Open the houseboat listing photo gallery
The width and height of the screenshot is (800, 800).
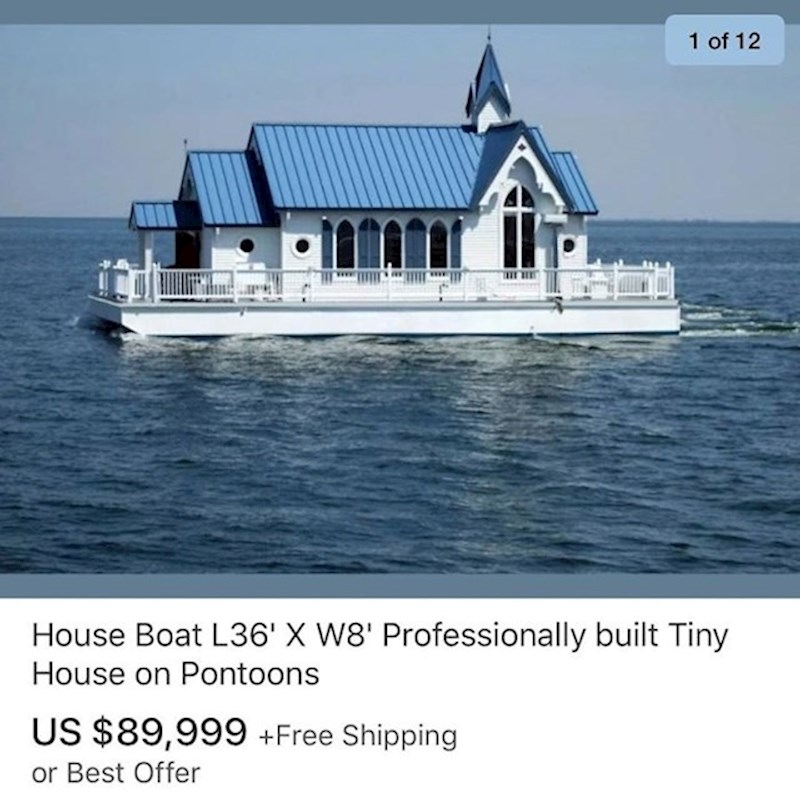pos(400,300)
